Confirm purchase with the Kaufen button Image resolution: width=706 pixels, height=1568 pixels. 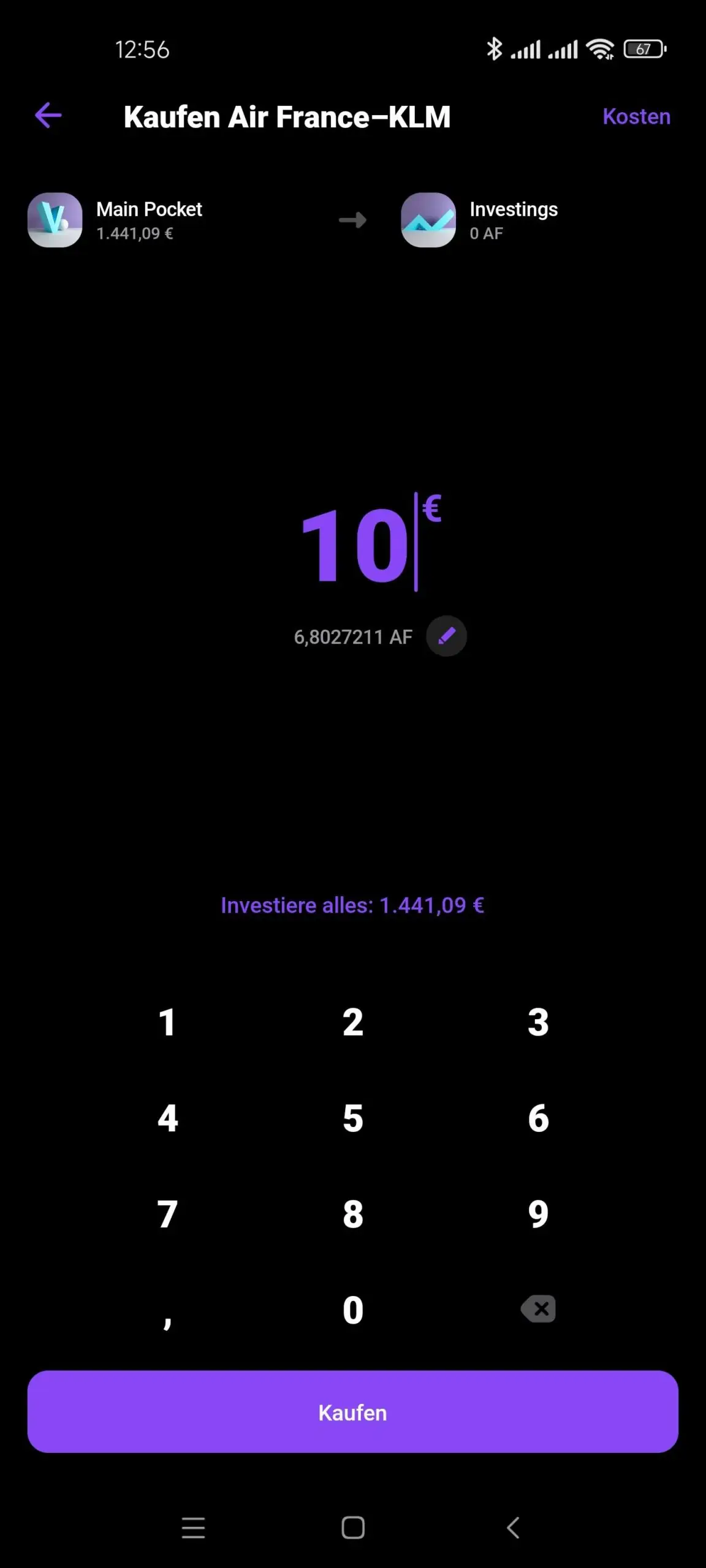352,1412
